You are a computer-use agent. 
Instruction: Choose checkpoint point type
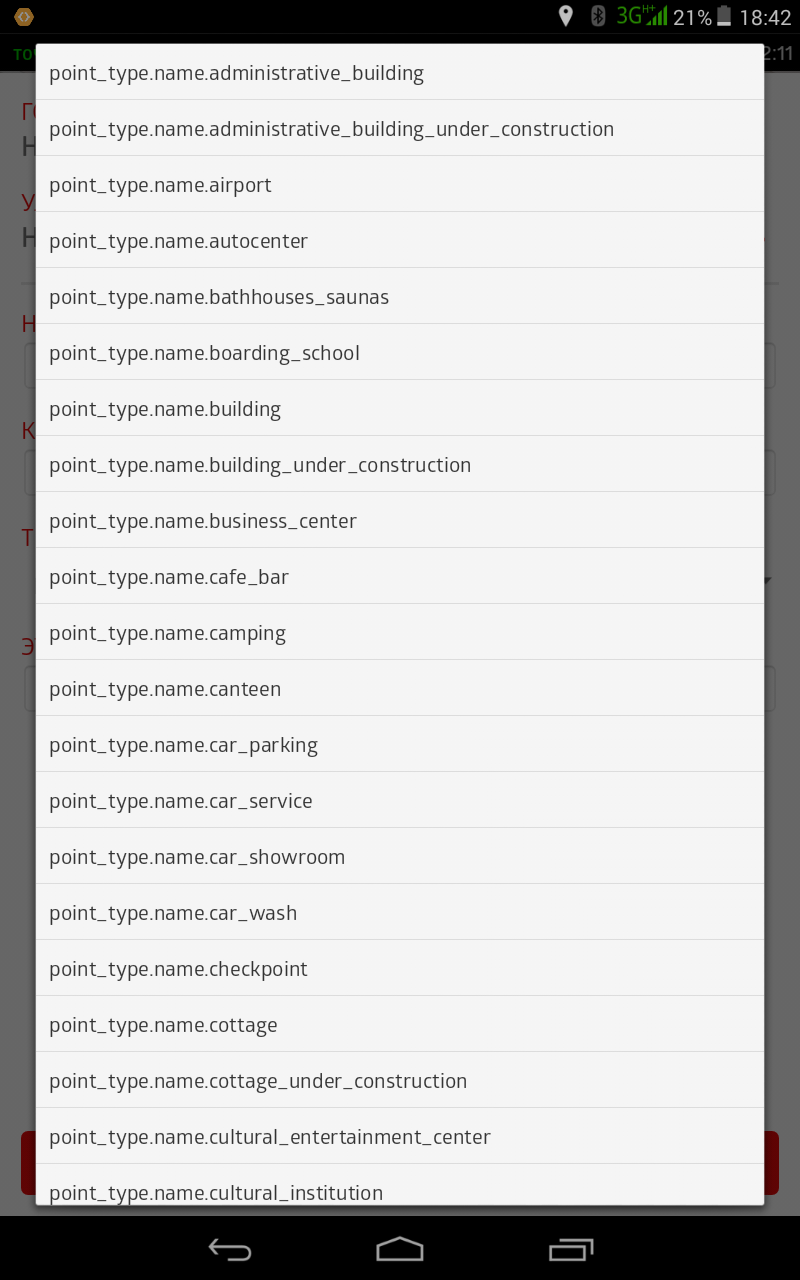400,969
